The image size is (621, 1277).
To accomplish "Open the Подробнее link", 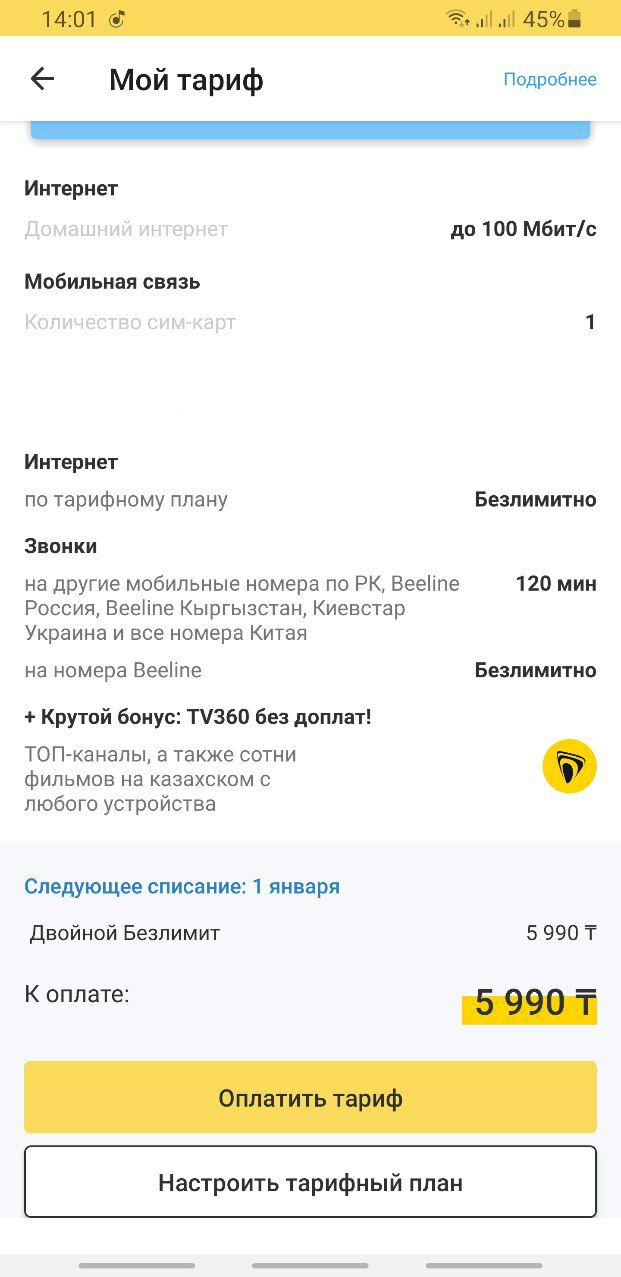I will (x=550, y=80).
